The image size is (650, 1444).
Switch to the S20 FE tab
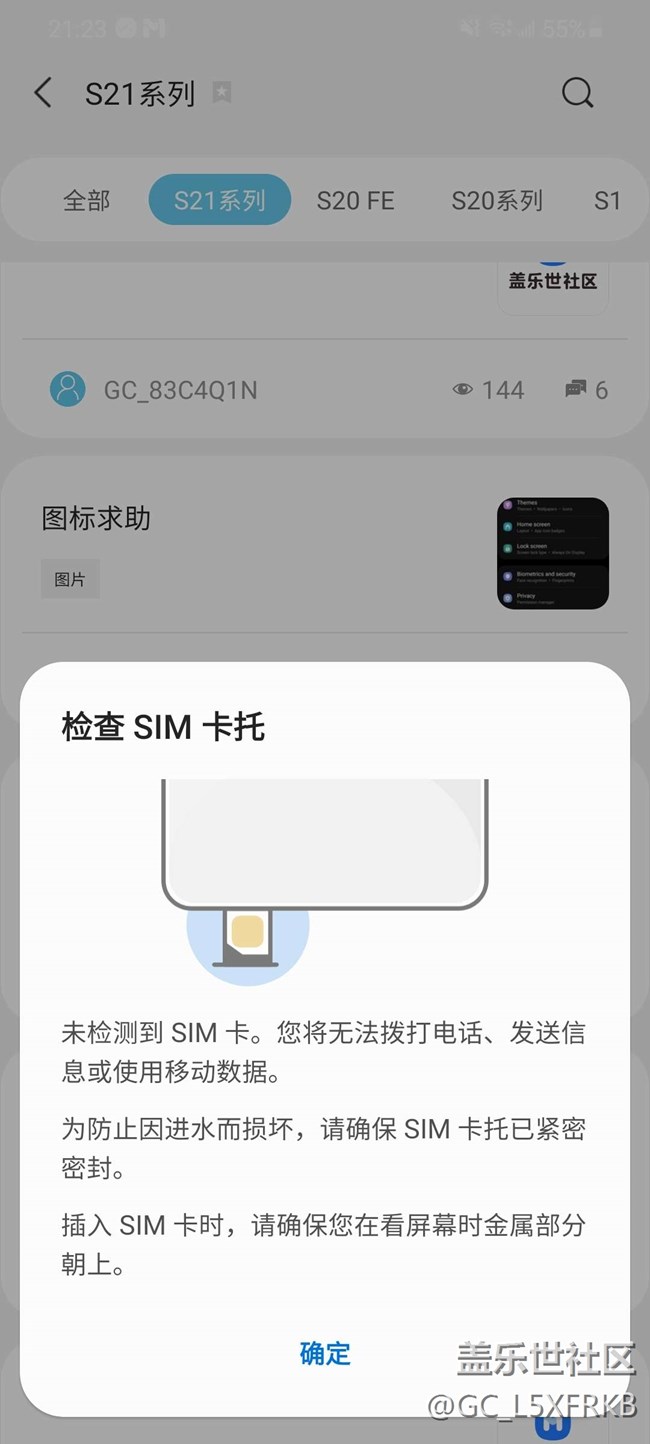(355, 200)
